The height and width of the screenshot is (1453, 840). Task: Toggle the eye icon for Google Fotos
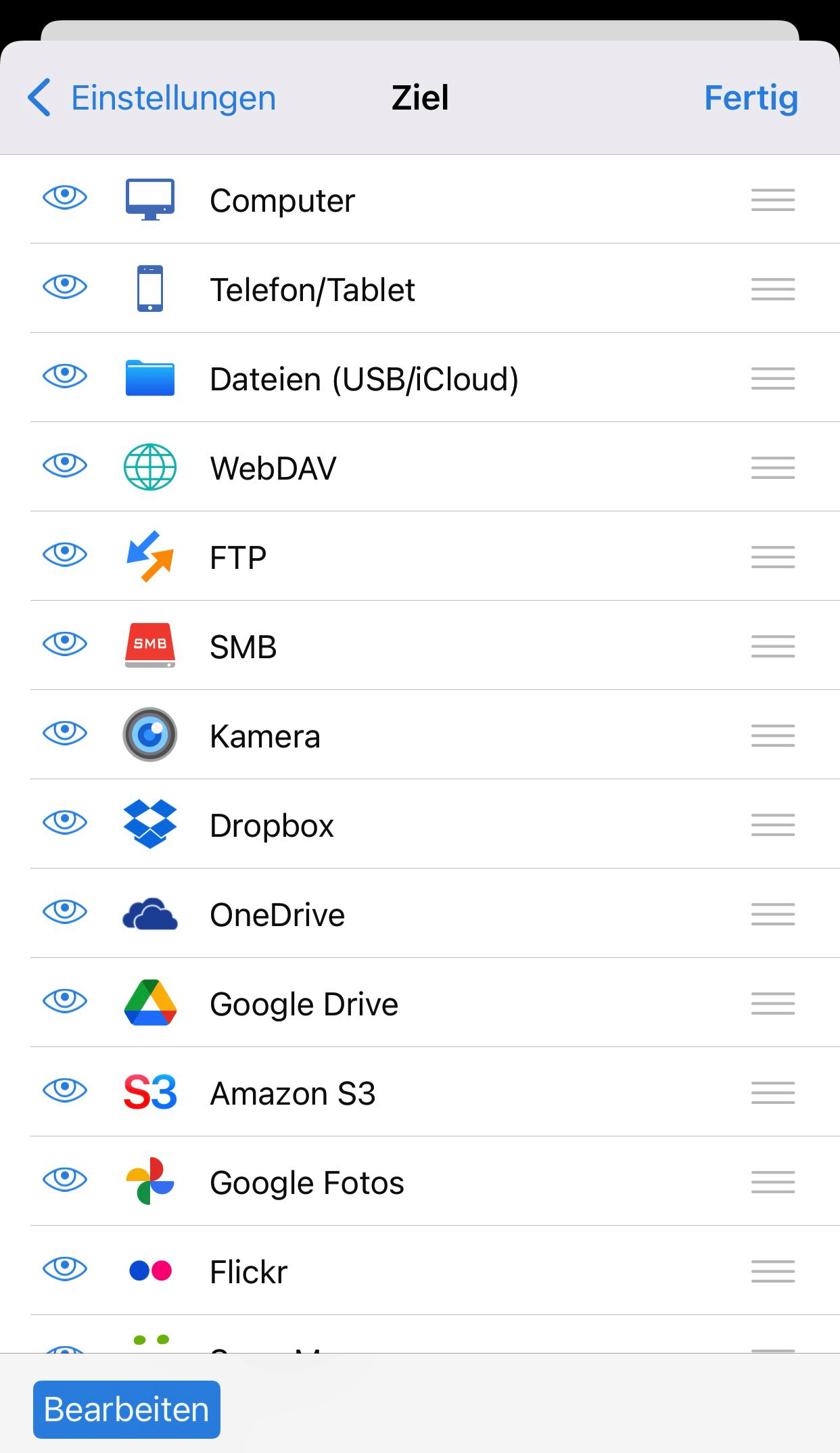[65, 1180]
